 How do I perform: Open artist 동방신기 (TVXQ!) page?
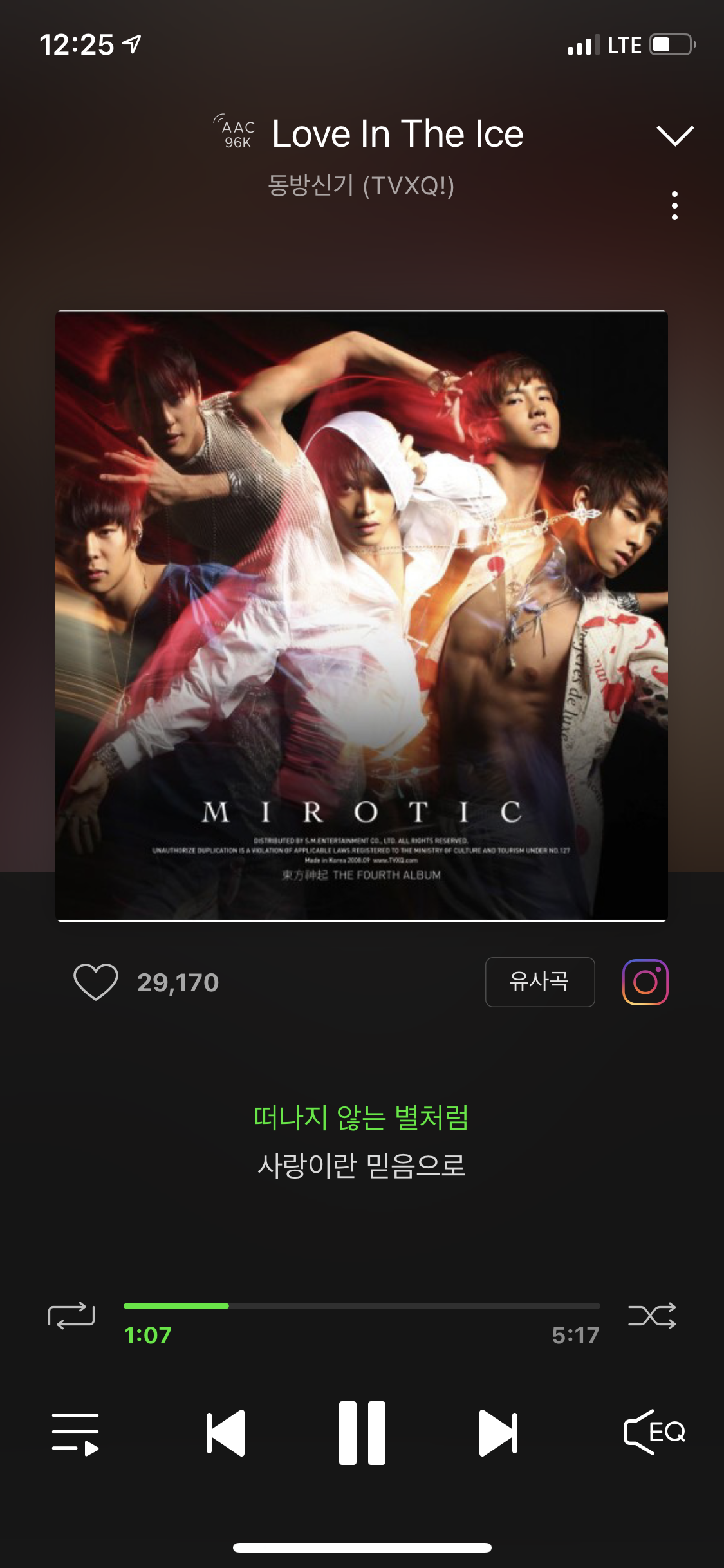361,186
